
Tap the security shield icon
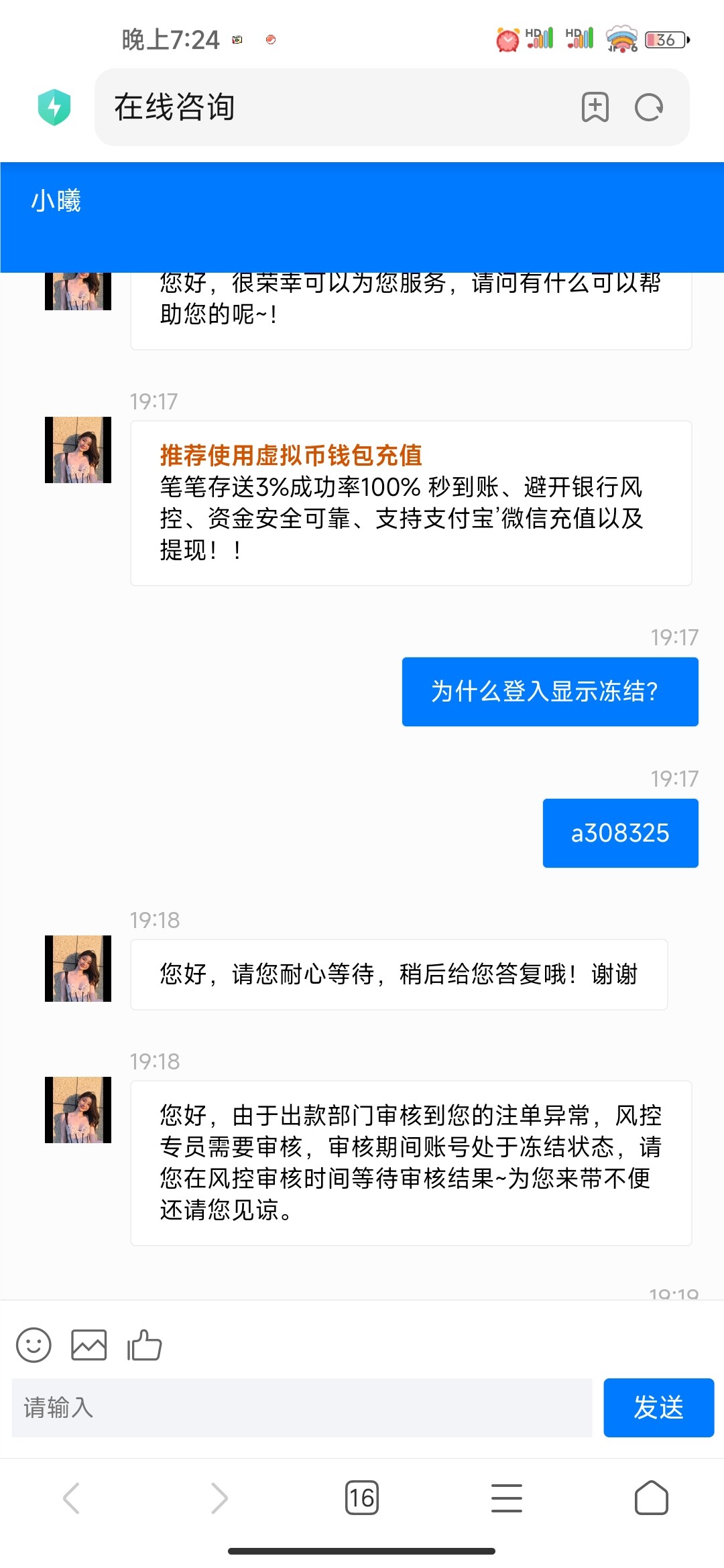(x=54, y=107)
